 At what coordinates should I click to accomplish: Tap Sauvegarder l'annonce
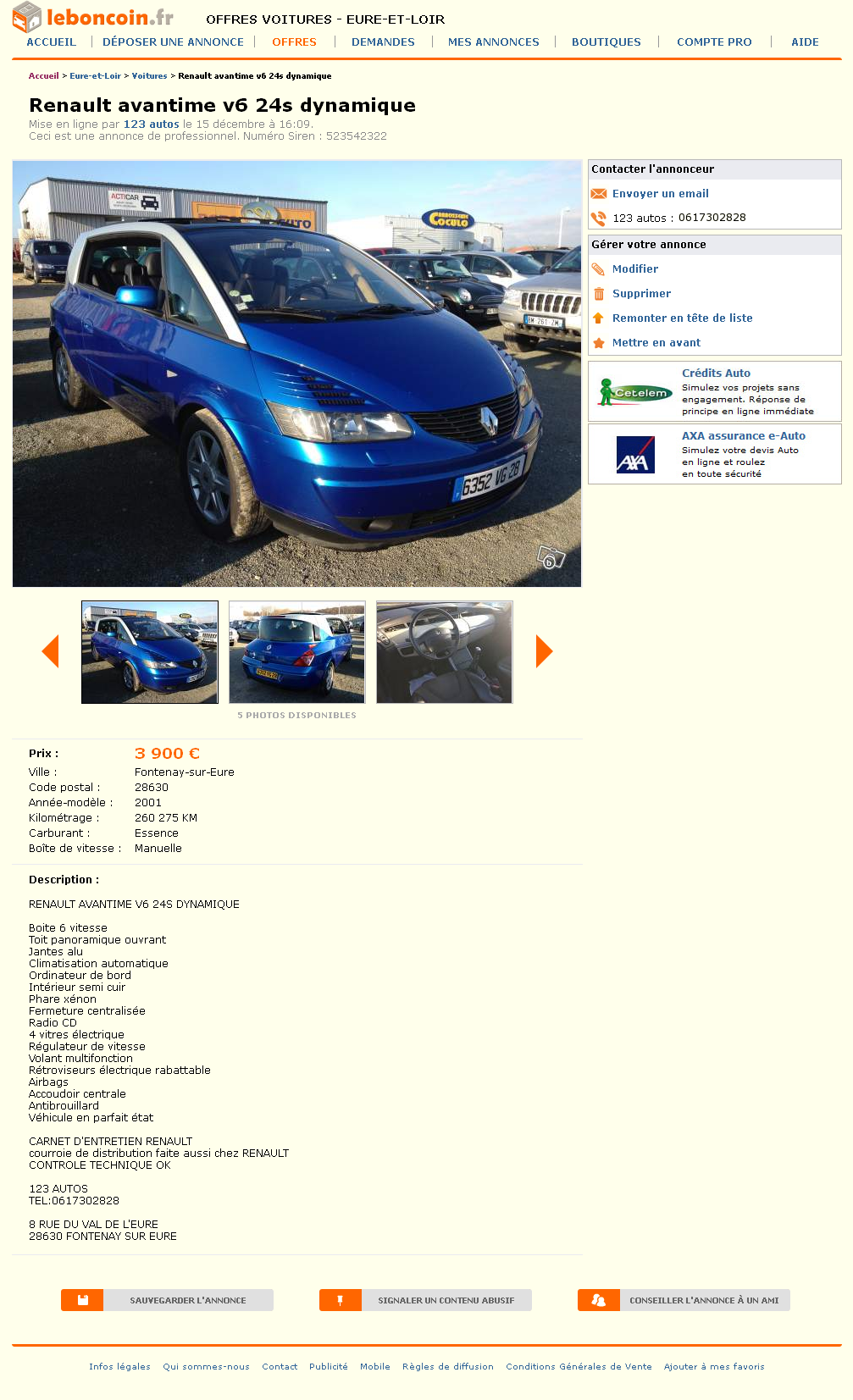167,1300
